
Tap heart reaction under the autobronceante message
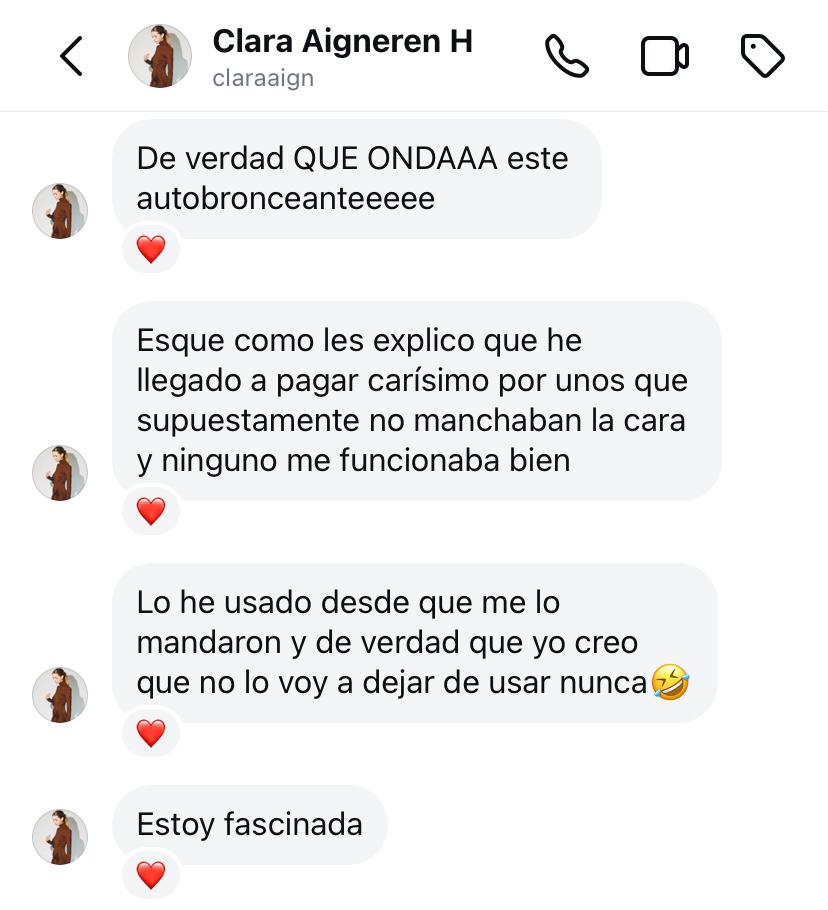pyautogui.click(x=151, y=249)
